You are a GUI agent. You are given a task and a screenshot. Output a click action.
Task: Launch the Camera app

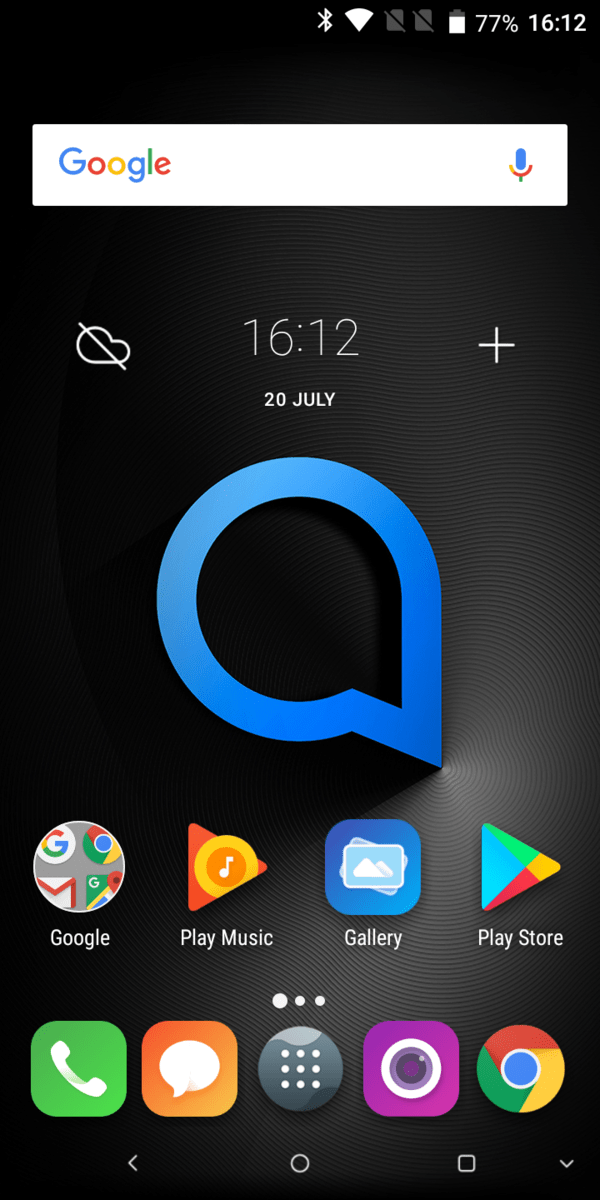coord(410,1069)
